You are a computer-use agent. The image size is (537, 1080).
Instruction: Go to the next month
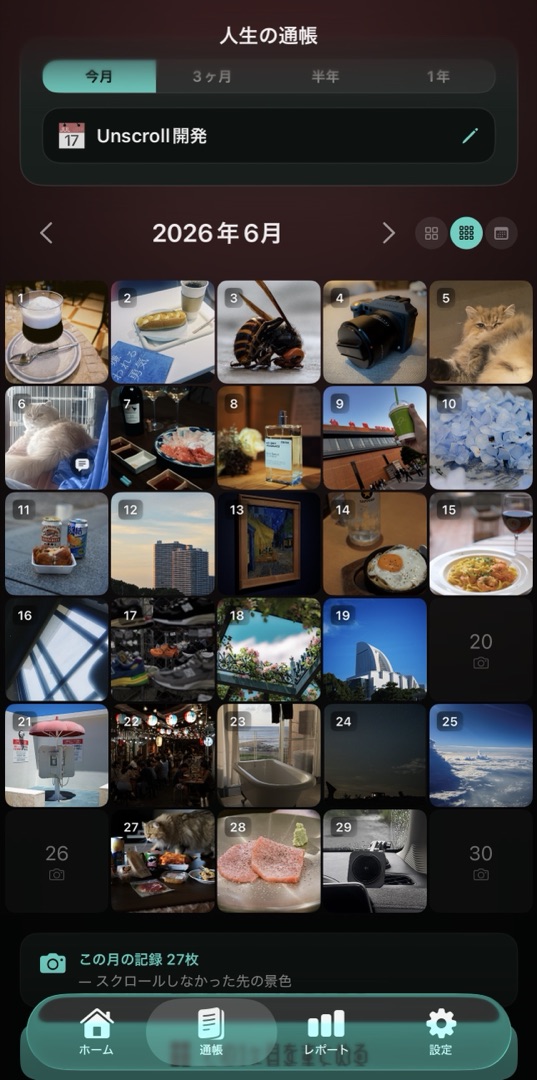pyautogui.click(x=389, y=233)
